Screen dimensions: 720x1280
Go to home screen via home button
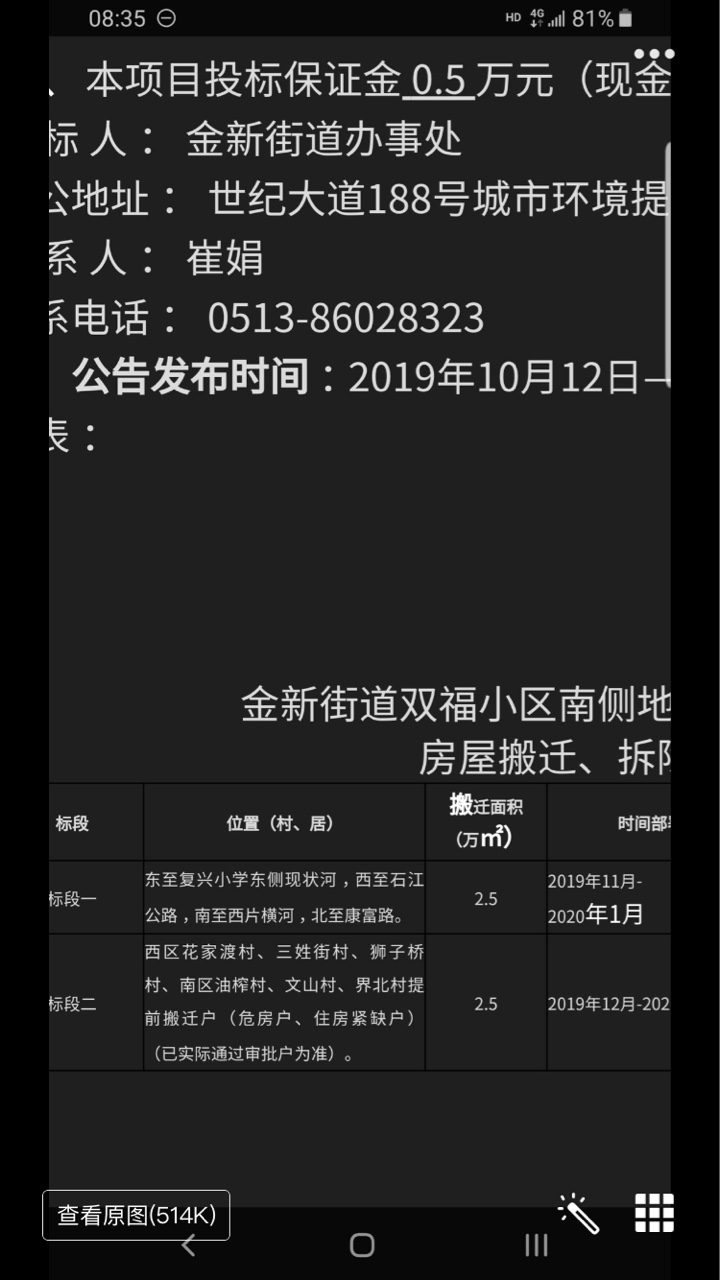pos(362,1245)
